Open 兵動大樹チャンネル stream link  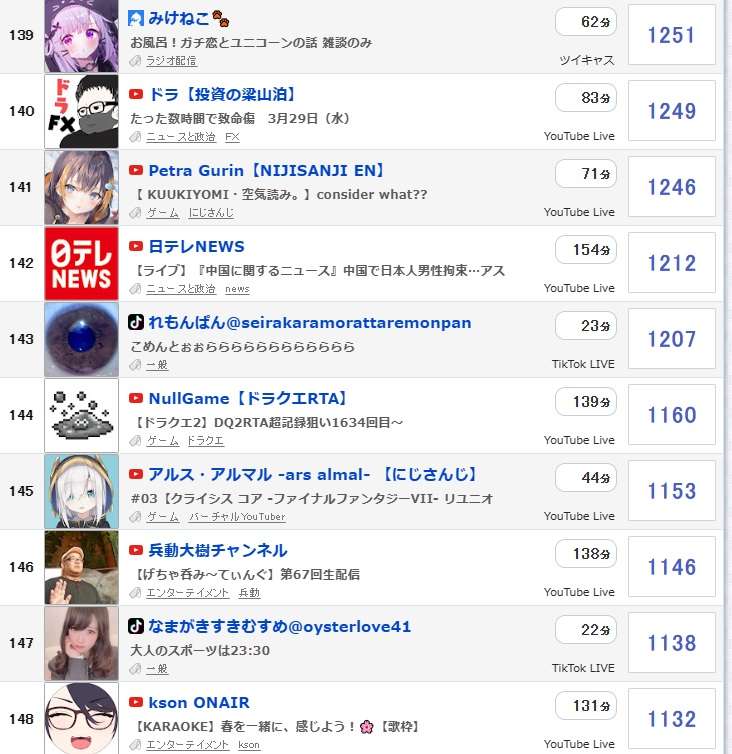[x=217, y=551]
